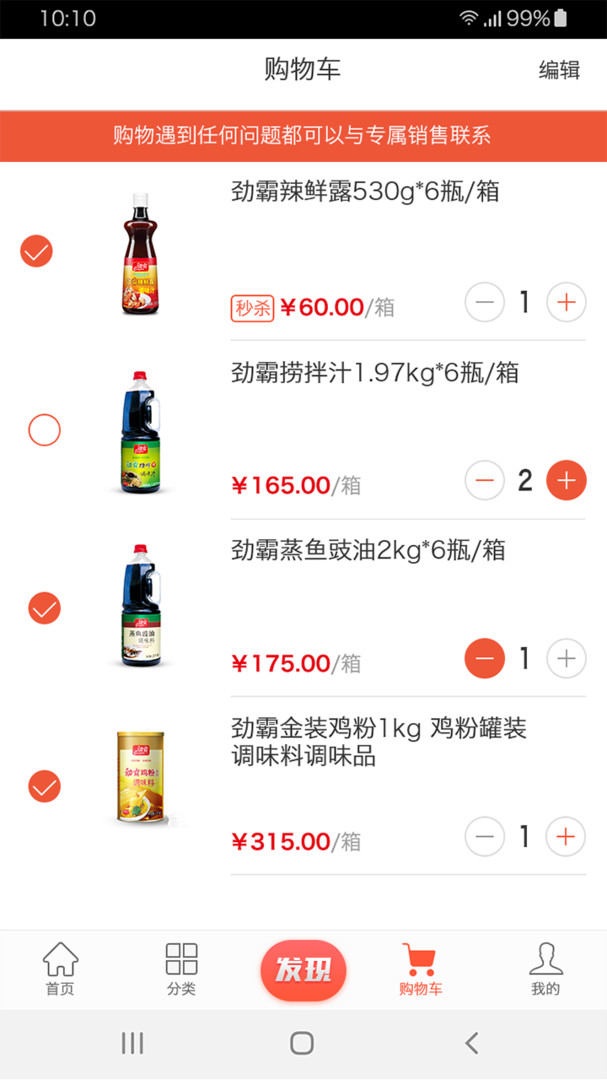The width and height of the screenshot is (607, 1080).
Task: Uncheck the 劲霸辣鲜露530g item checkbox
Action: tap(37, 251)
